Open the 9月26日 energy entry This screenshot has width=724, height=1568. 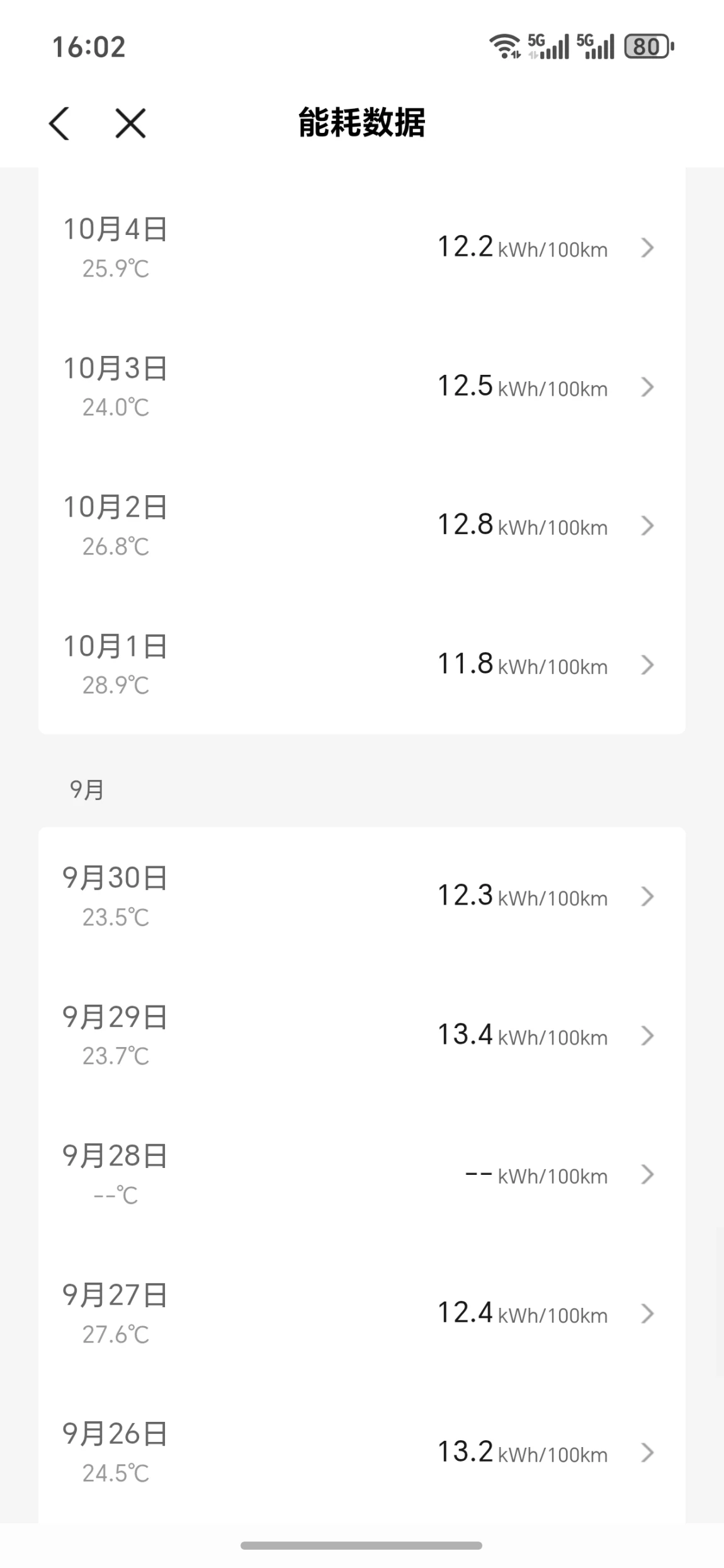(x=361, y=1452)
